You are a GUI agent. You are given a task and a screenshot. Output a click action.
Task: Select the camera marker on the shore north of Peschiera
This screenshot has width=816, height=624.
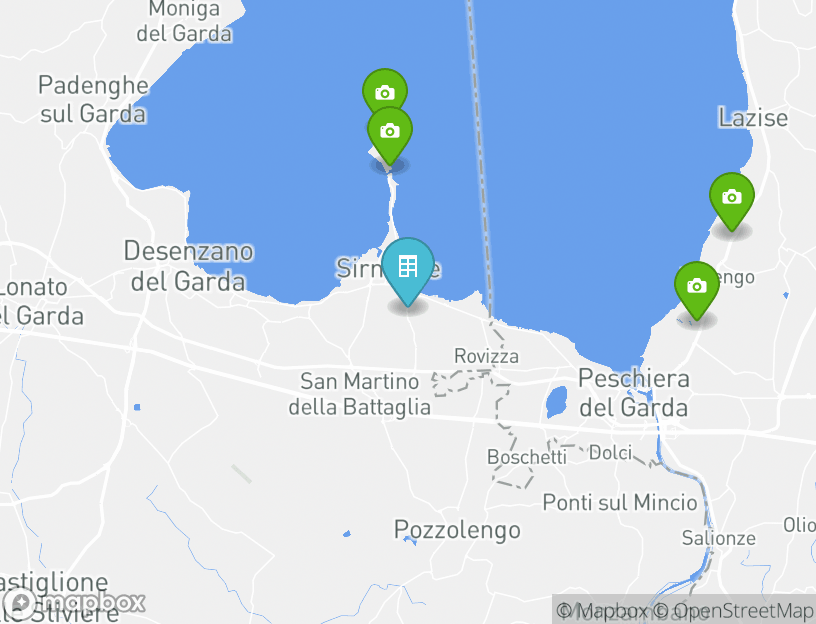(x=697, y=286)
